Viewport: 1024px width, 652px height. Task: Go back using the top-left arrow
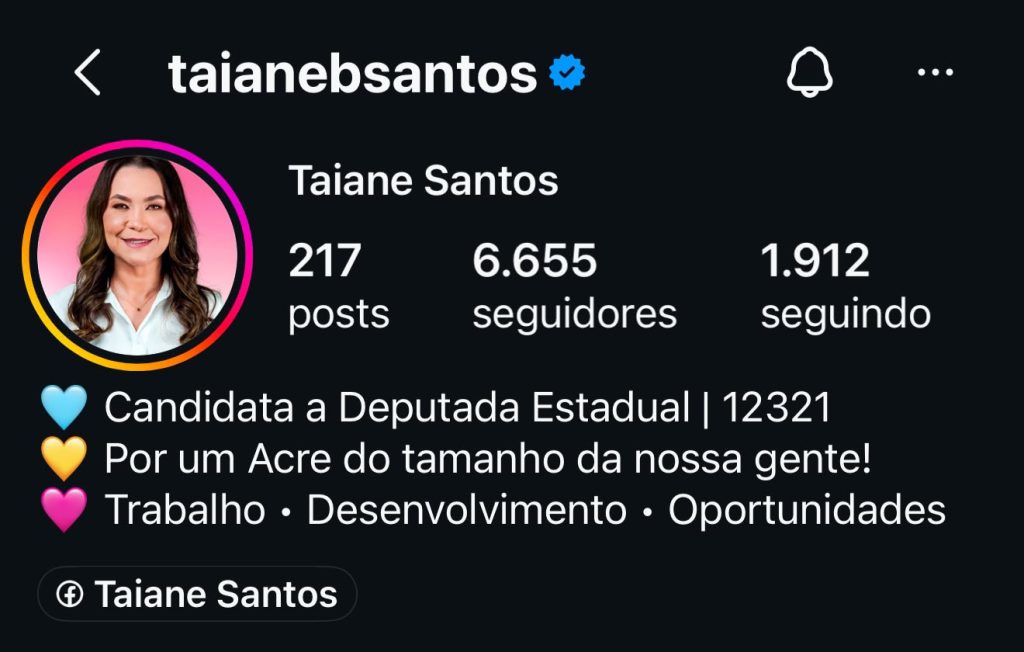click(x=88, y=73)
